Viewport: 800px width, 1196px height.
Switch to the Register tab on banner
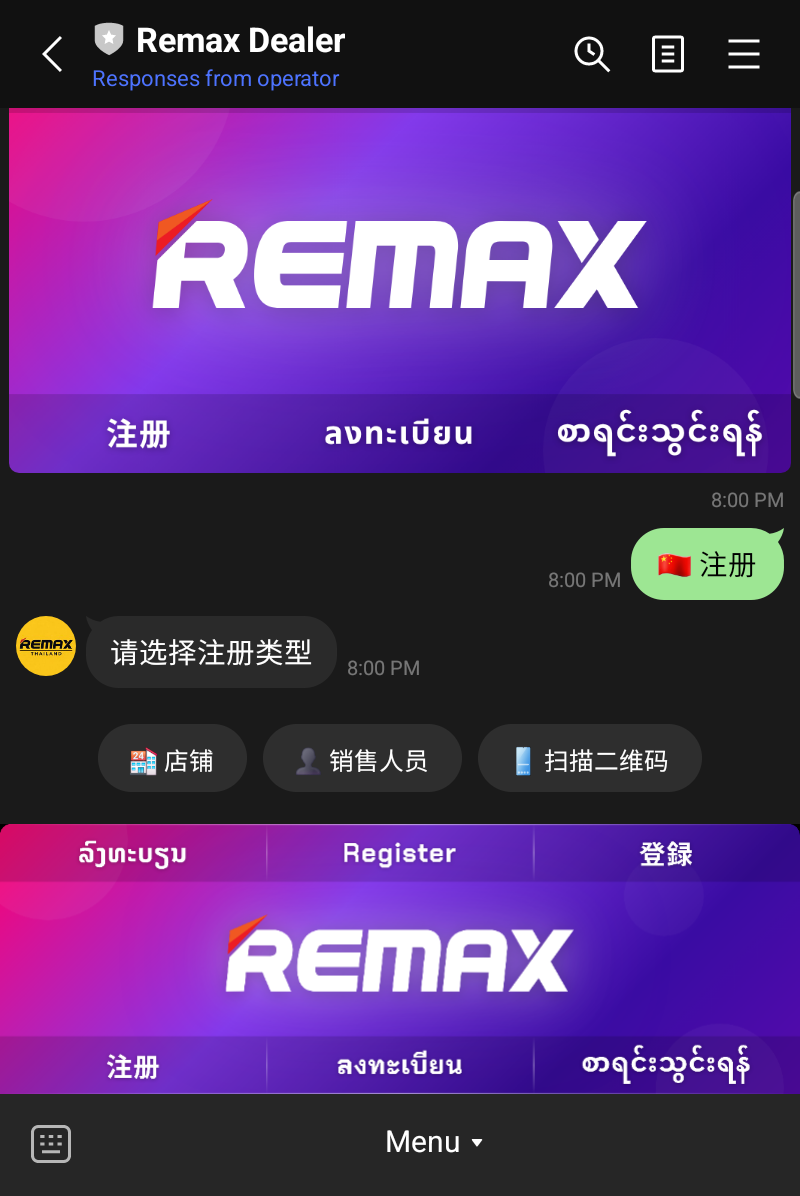point(399,852)
